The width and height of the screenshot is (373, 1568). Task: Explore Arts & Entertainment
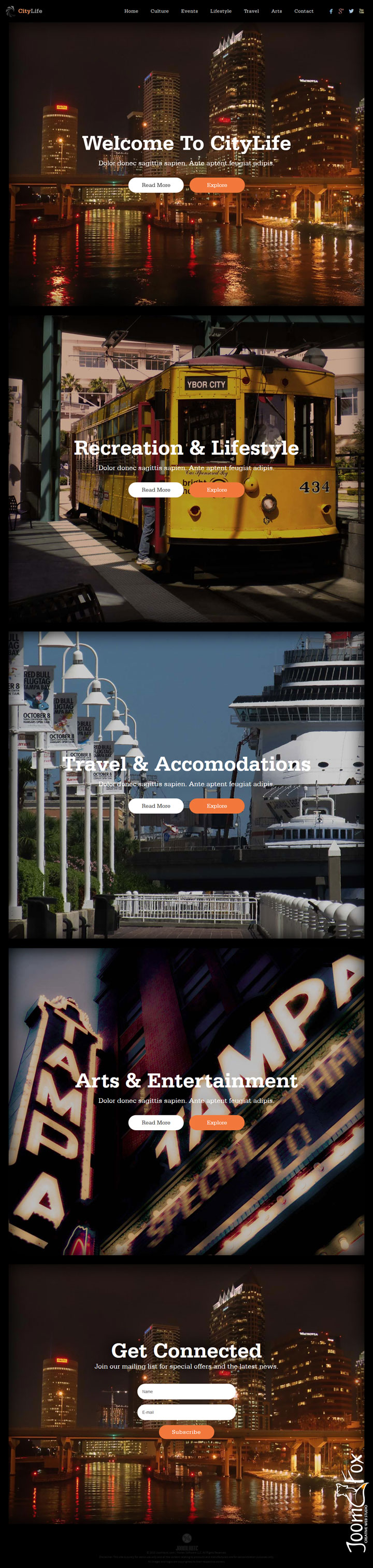click(x=217, y=1123)
